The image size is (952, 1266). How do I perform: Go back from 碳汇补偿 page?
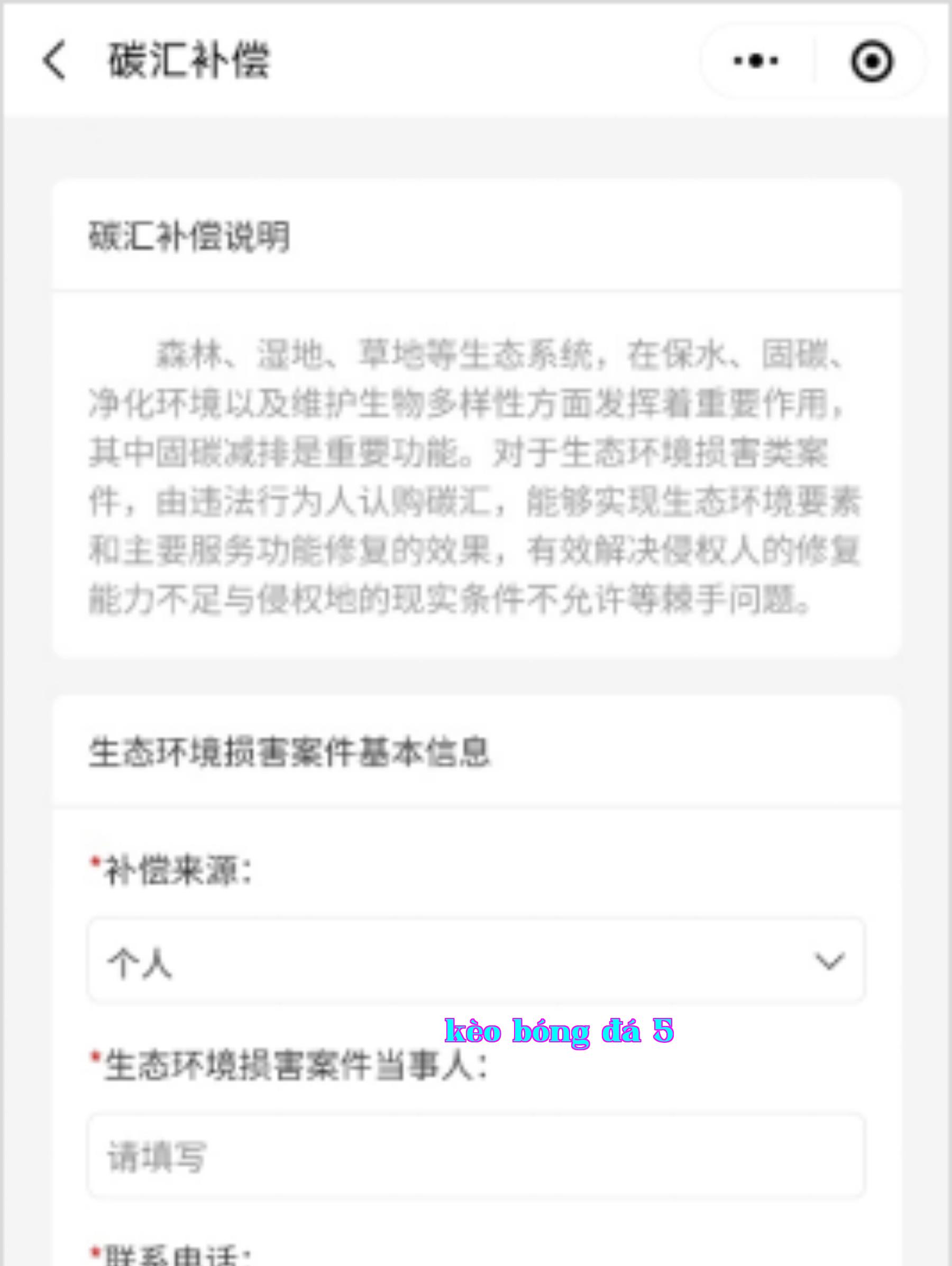pyautogui.click(x=54, y=60)
